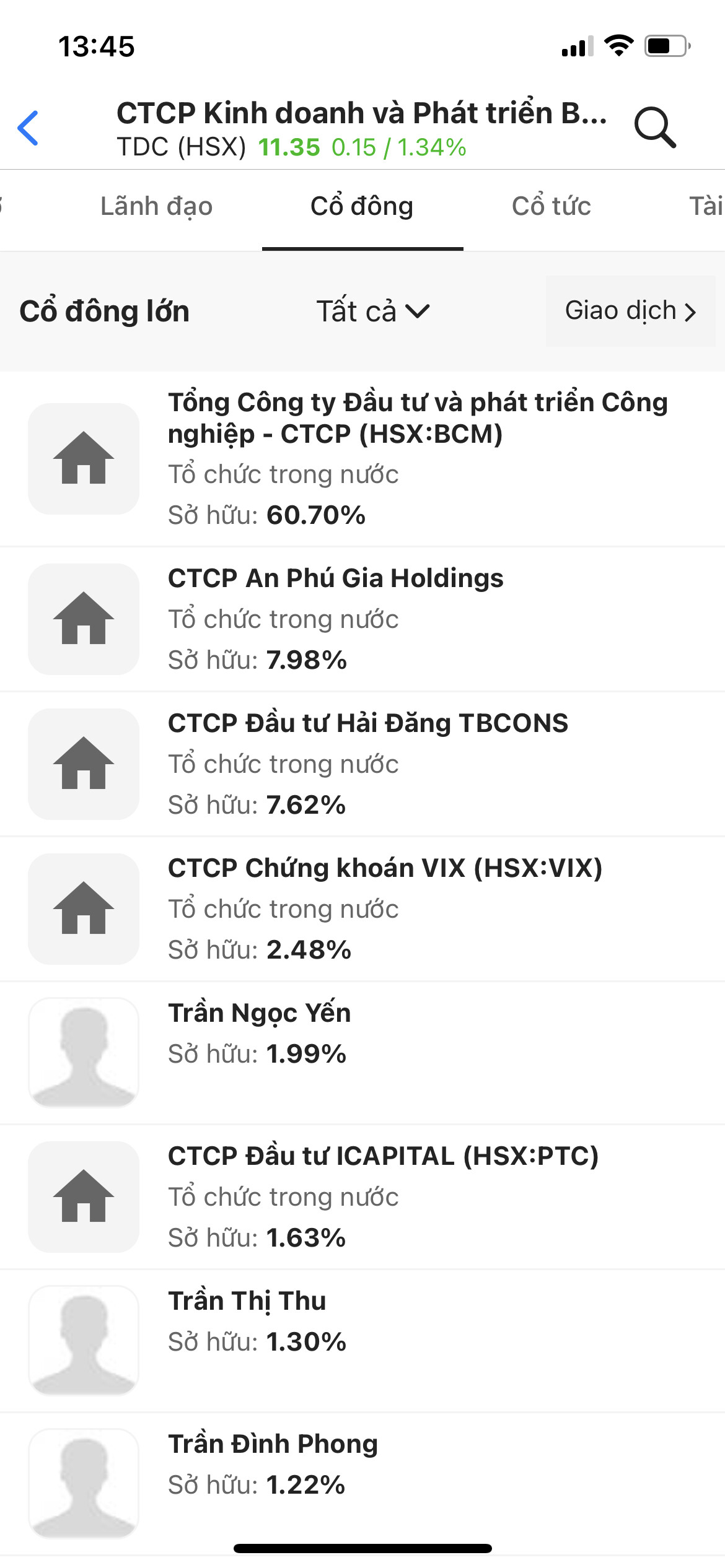Viewport: 725px width, 1568px height.
Task: View CTCP An Phú Gia Holdings details
Action: coord(362,619)
